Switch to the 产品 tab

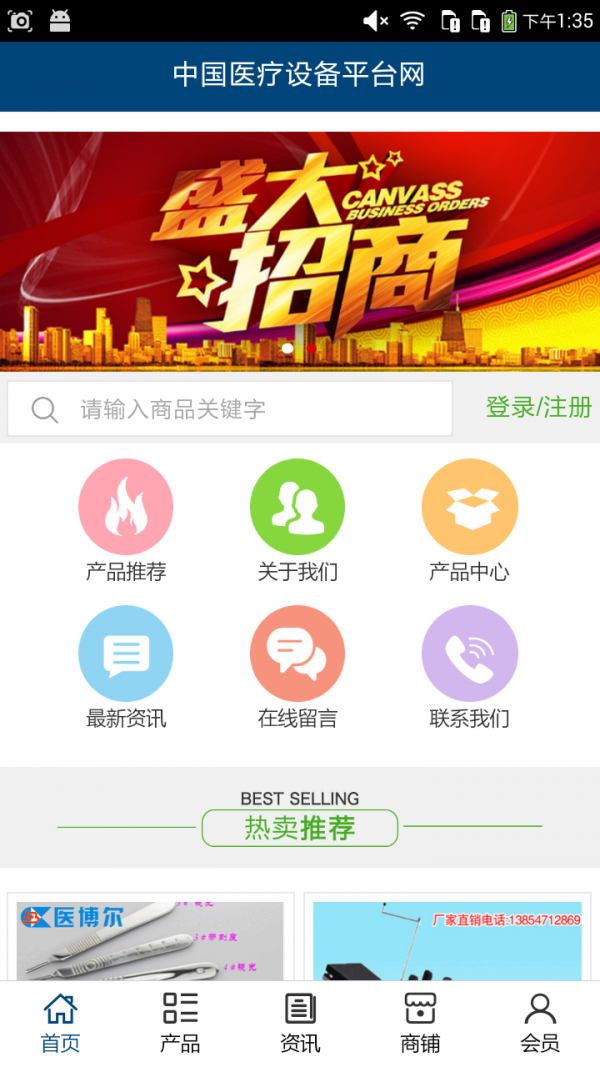click(x=180, y=1023)
